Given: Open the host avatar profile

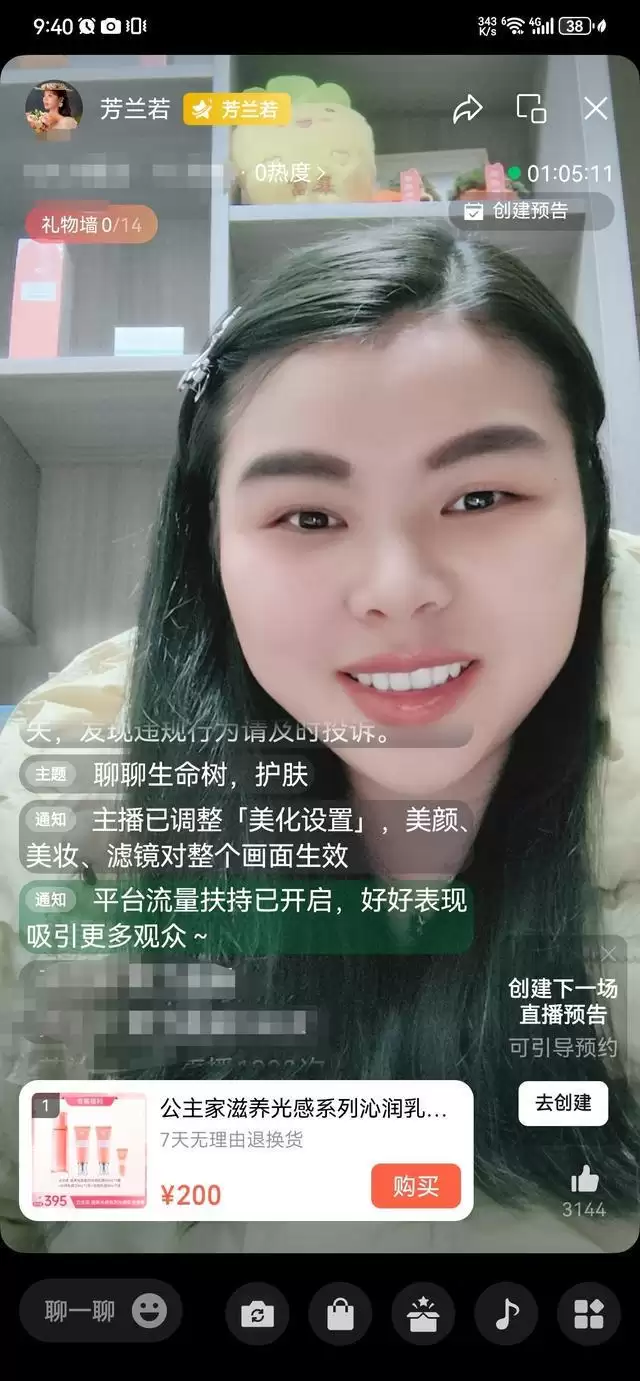Looking at the screenshot, I should point(53,109).
